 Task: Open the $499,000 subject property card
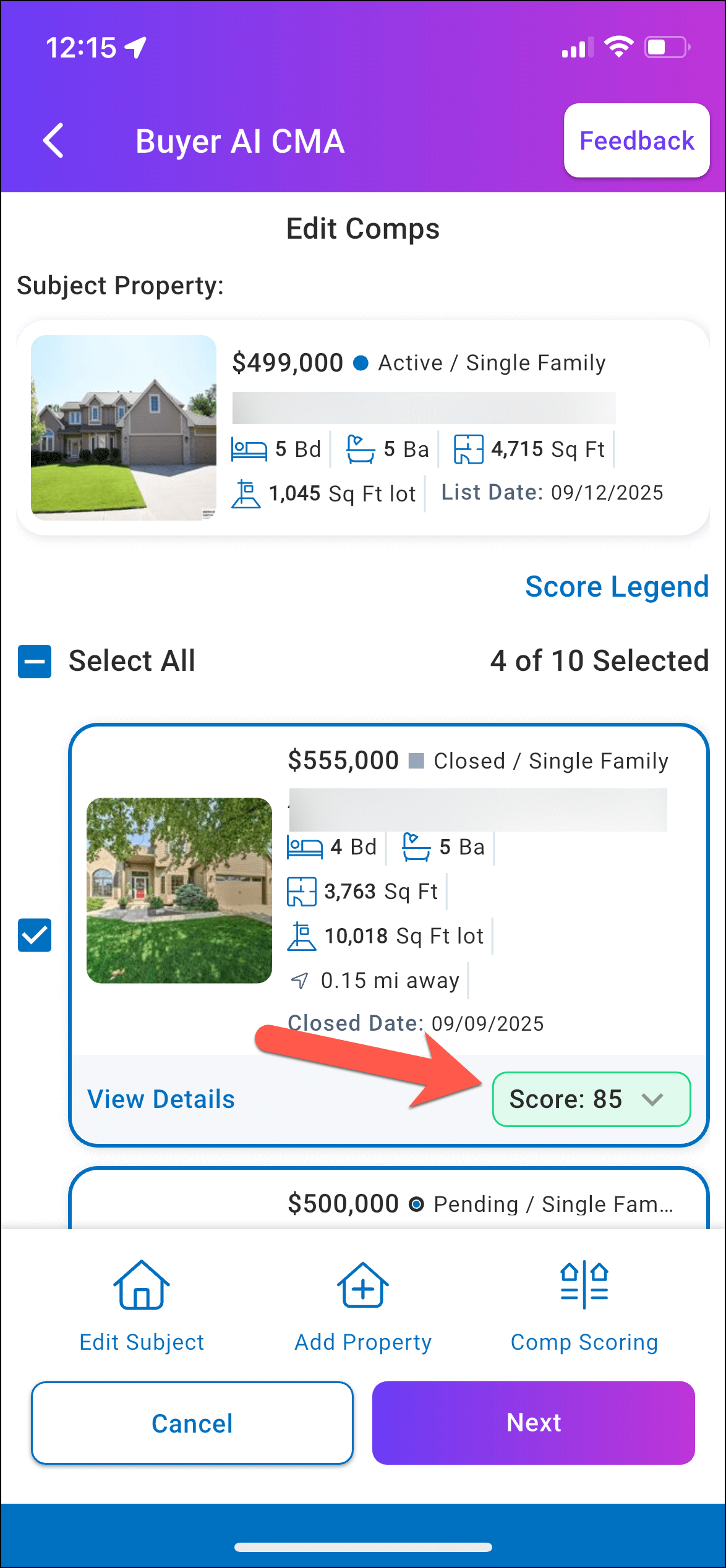[362, 428]
